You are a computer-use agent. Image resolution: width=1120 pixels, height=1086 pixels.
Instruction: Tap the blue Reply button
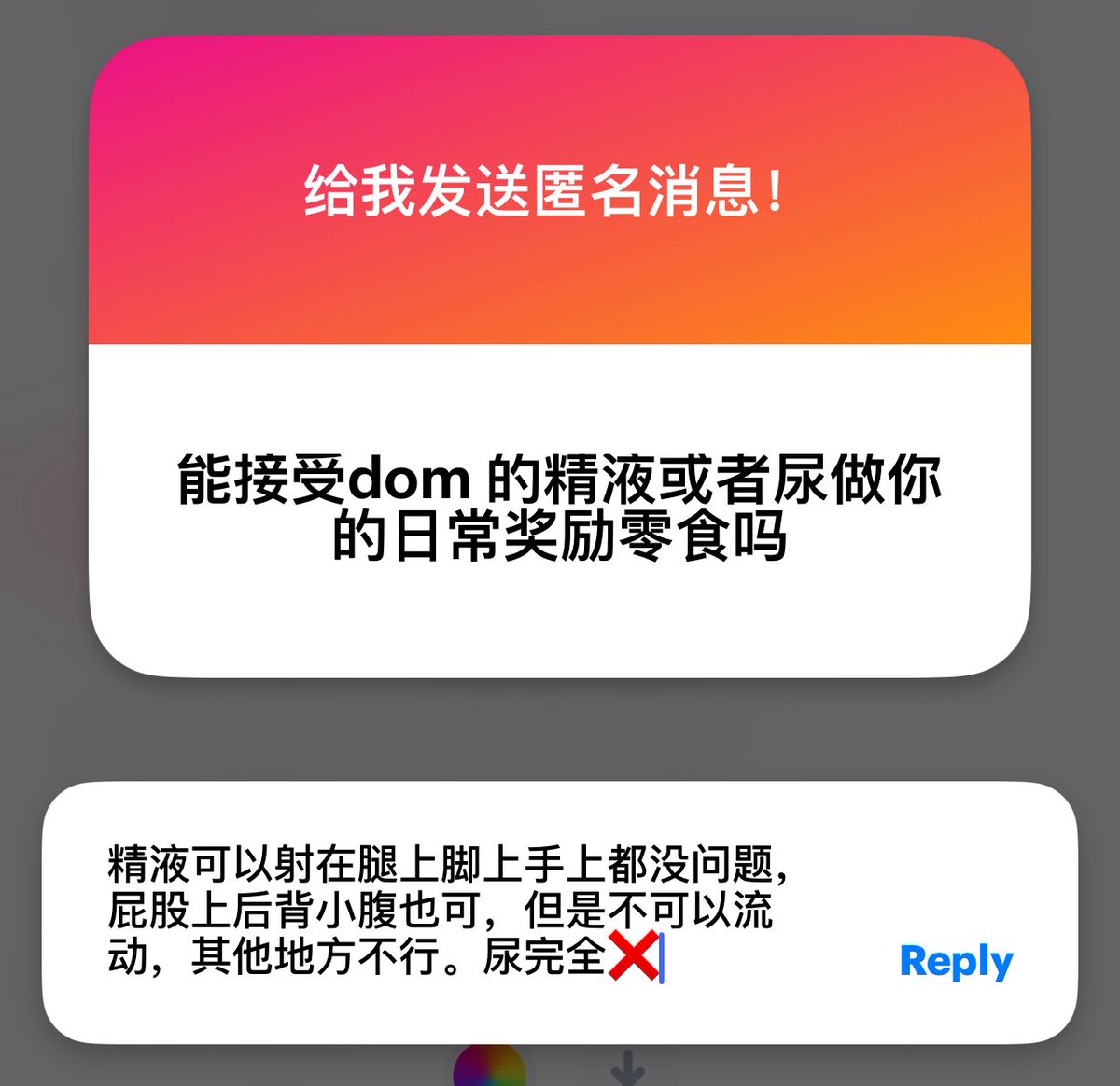pyautogui.click(x=956, y=961)
